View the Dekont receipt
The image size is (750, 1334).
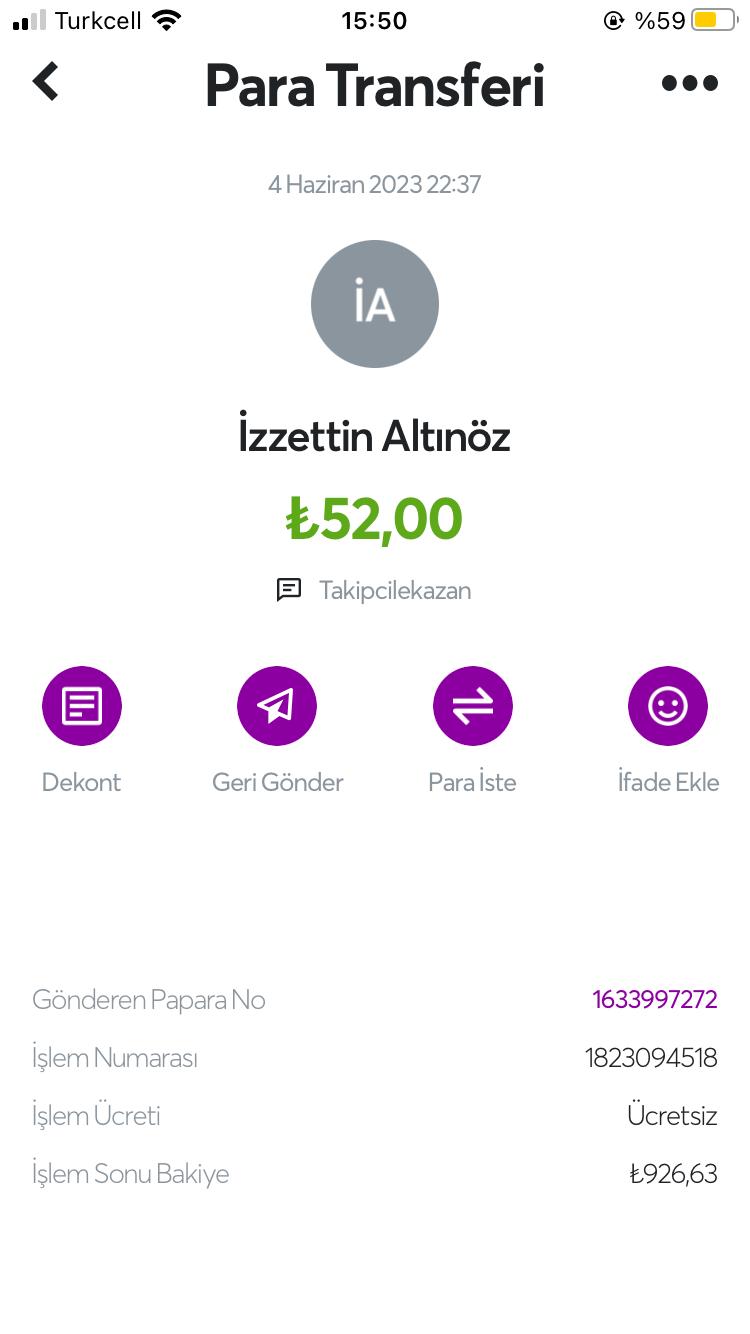point(81,706)
